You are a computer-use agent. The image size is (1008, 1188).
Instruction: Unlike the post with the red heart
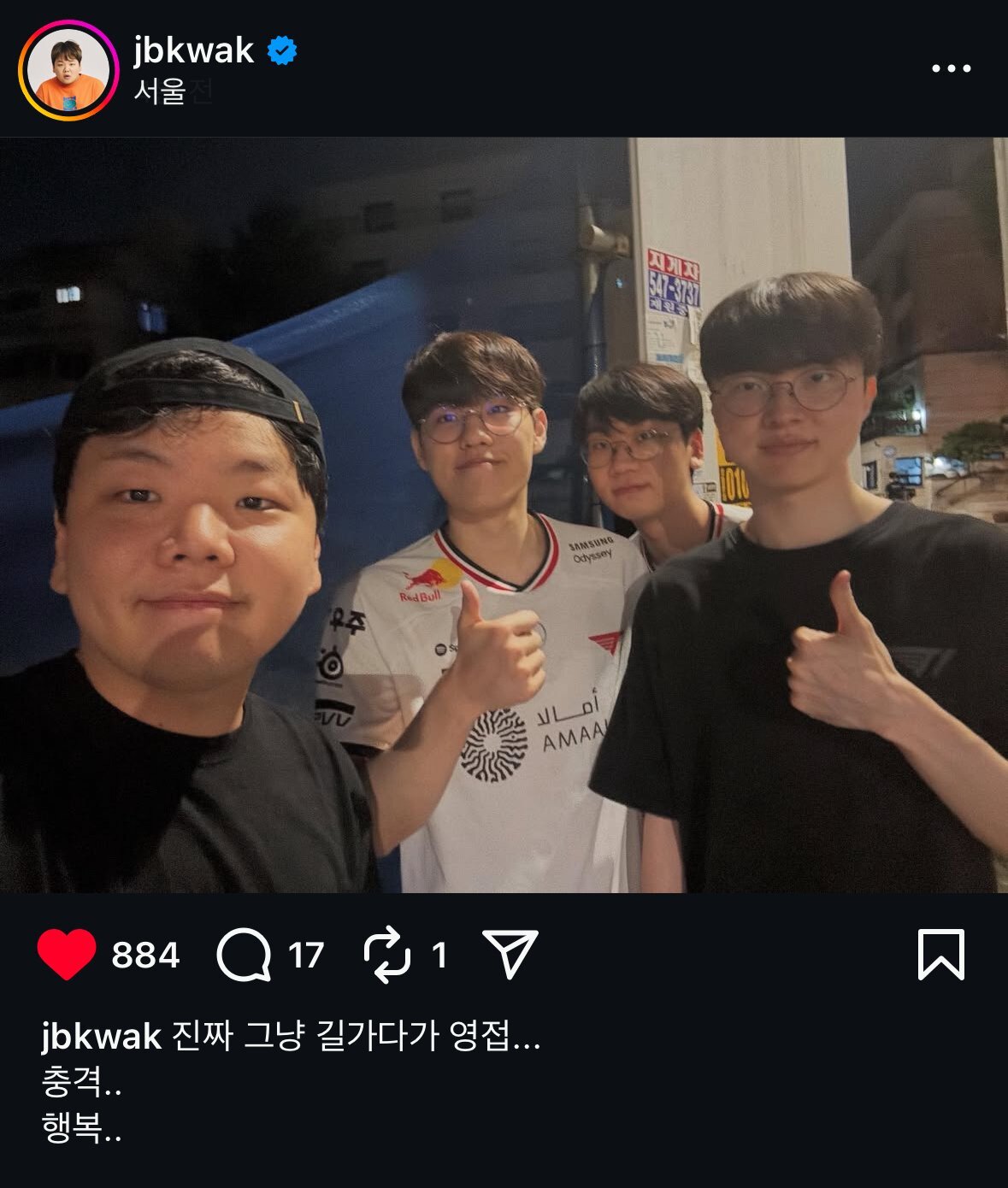click(67, 954)
